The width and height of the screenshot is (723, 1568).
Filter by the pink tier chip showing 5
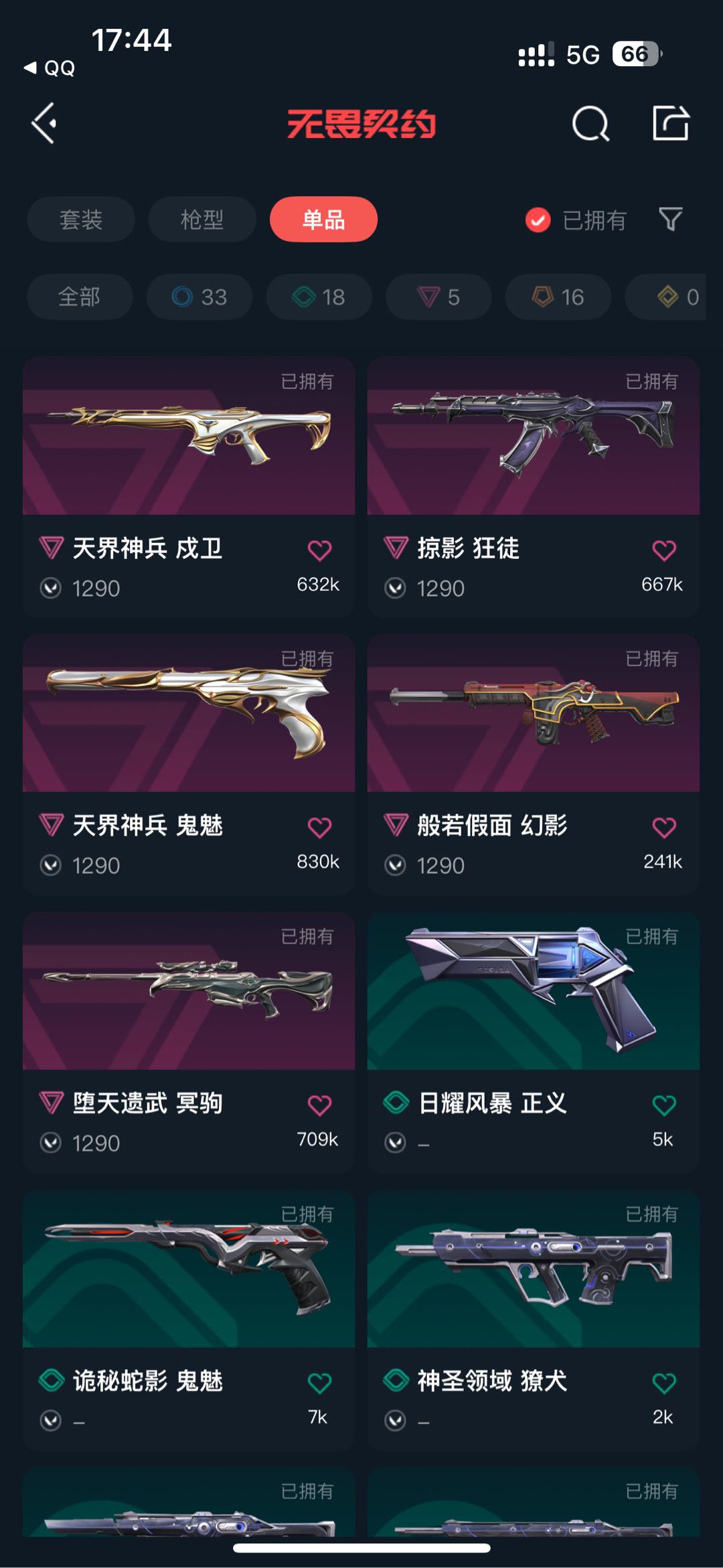point(438,297)
